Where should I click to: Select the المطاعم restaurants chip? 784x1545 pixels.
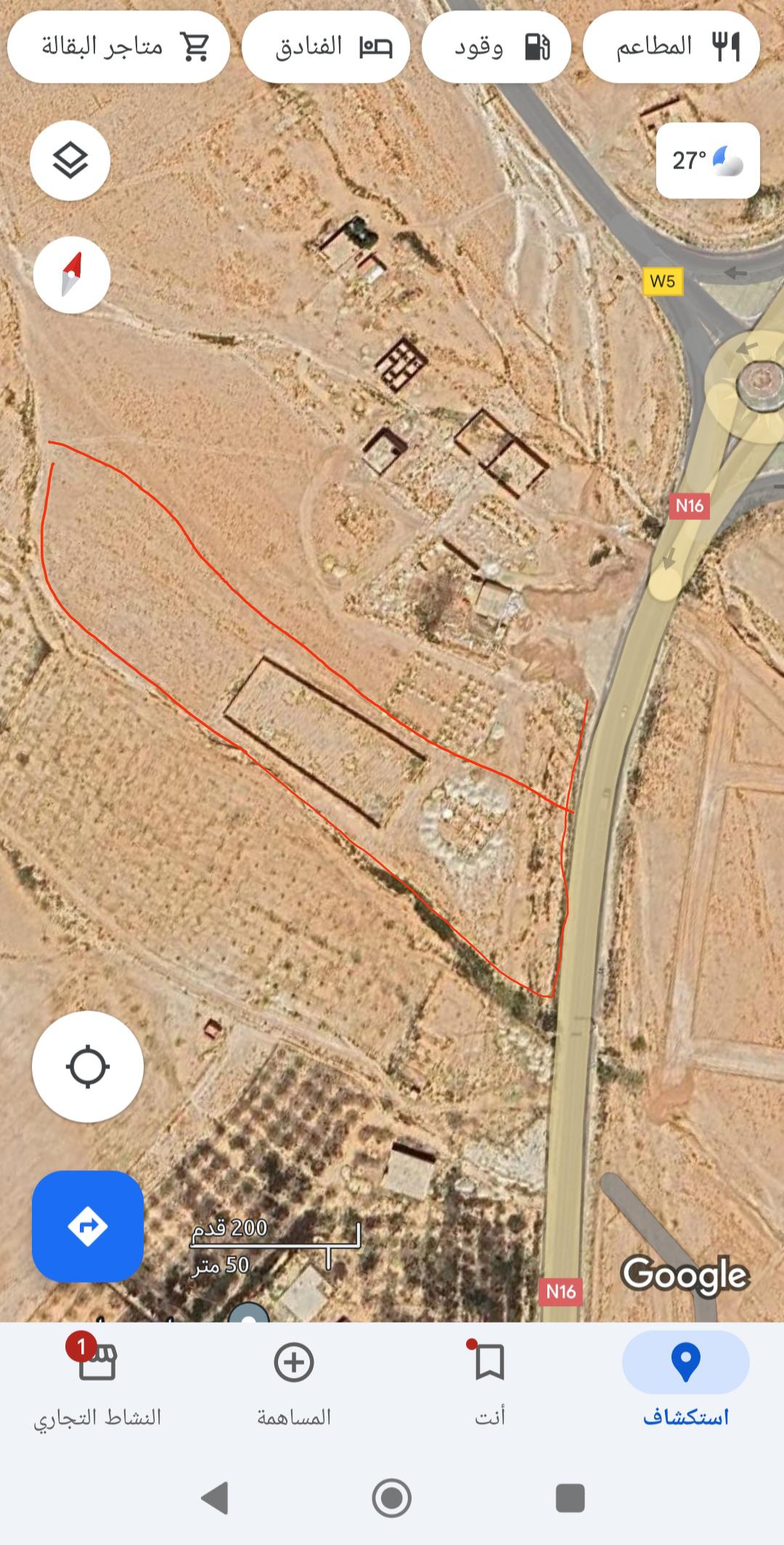tap(671, 47)
